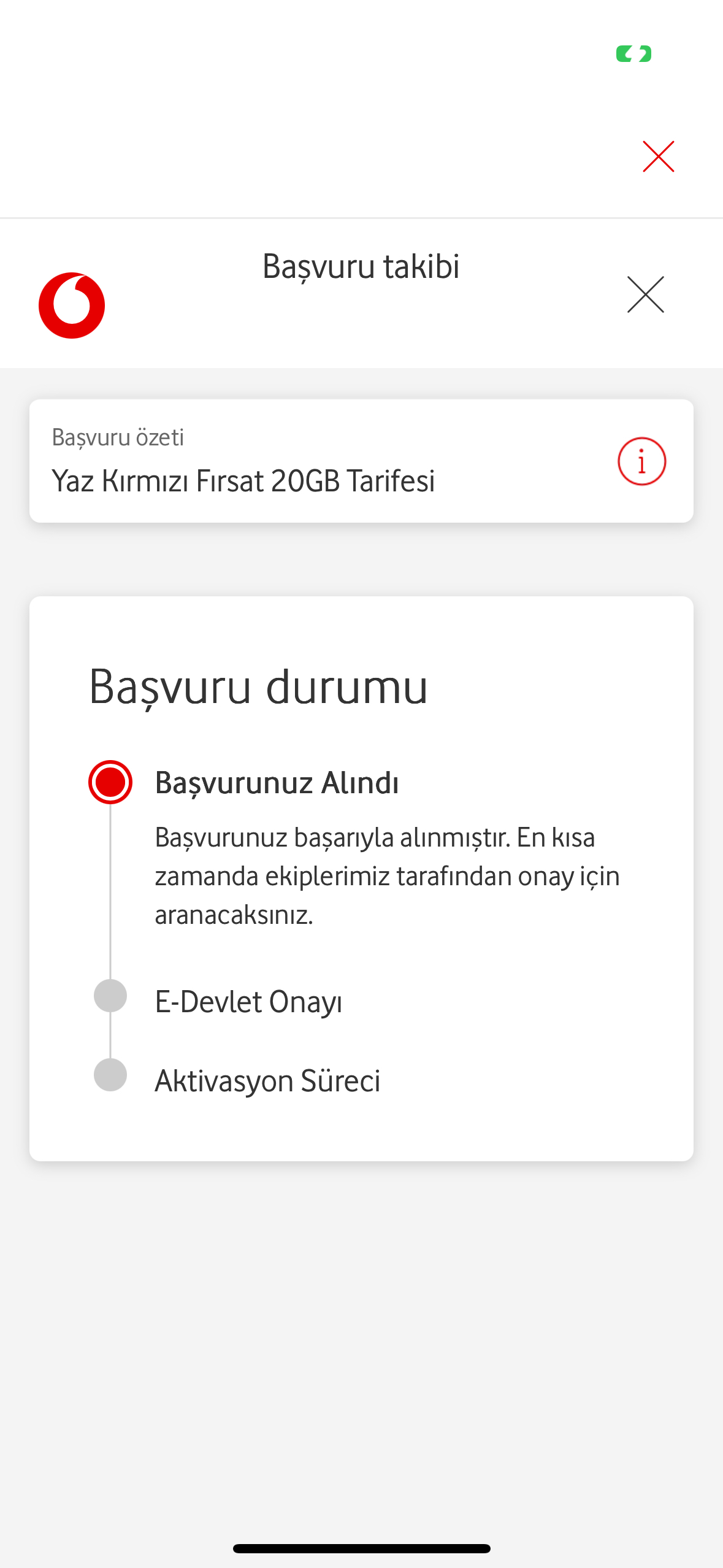Open the info icon for Başvuru özeti
The width and height of the screenshot is (723, 1568).
pos(641,461)
